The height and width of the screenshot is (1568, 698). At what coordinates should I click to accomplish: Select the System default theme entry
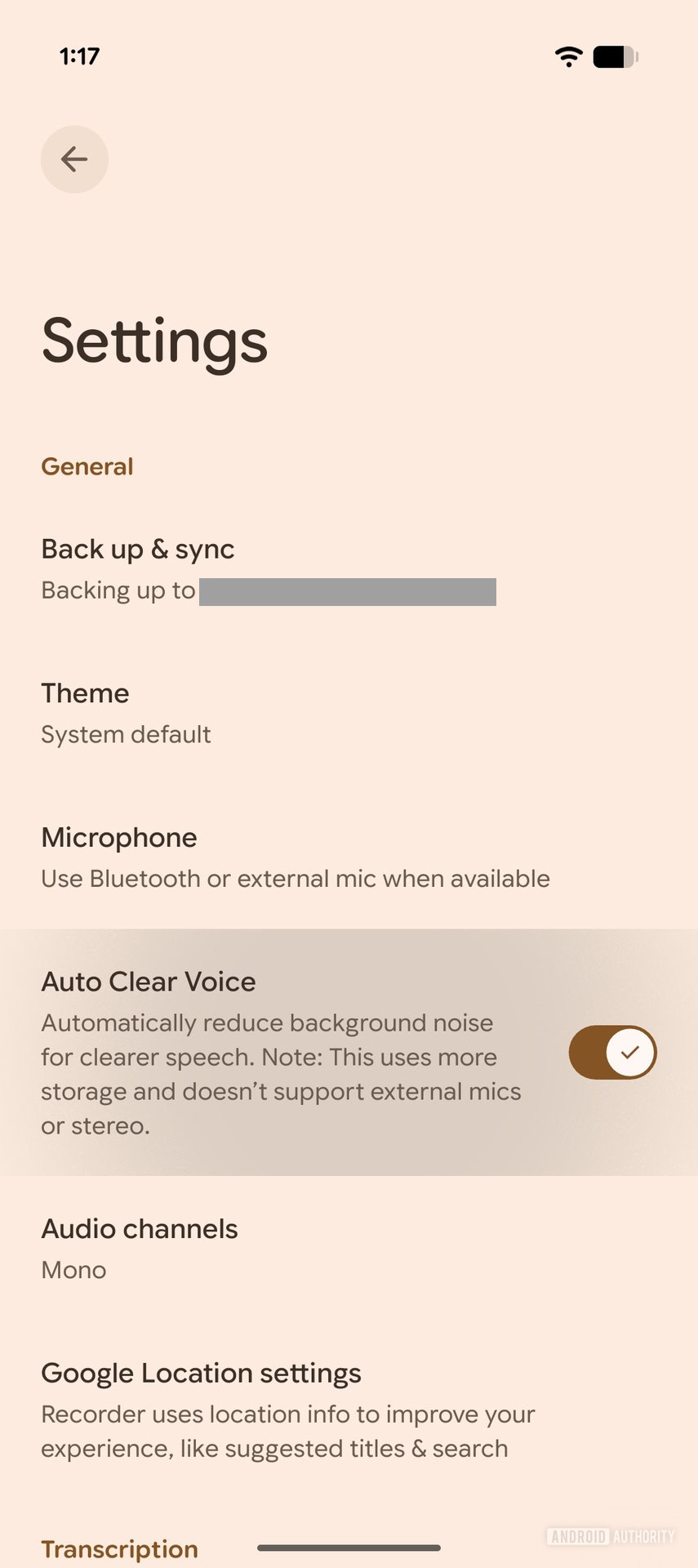point(126,734)
